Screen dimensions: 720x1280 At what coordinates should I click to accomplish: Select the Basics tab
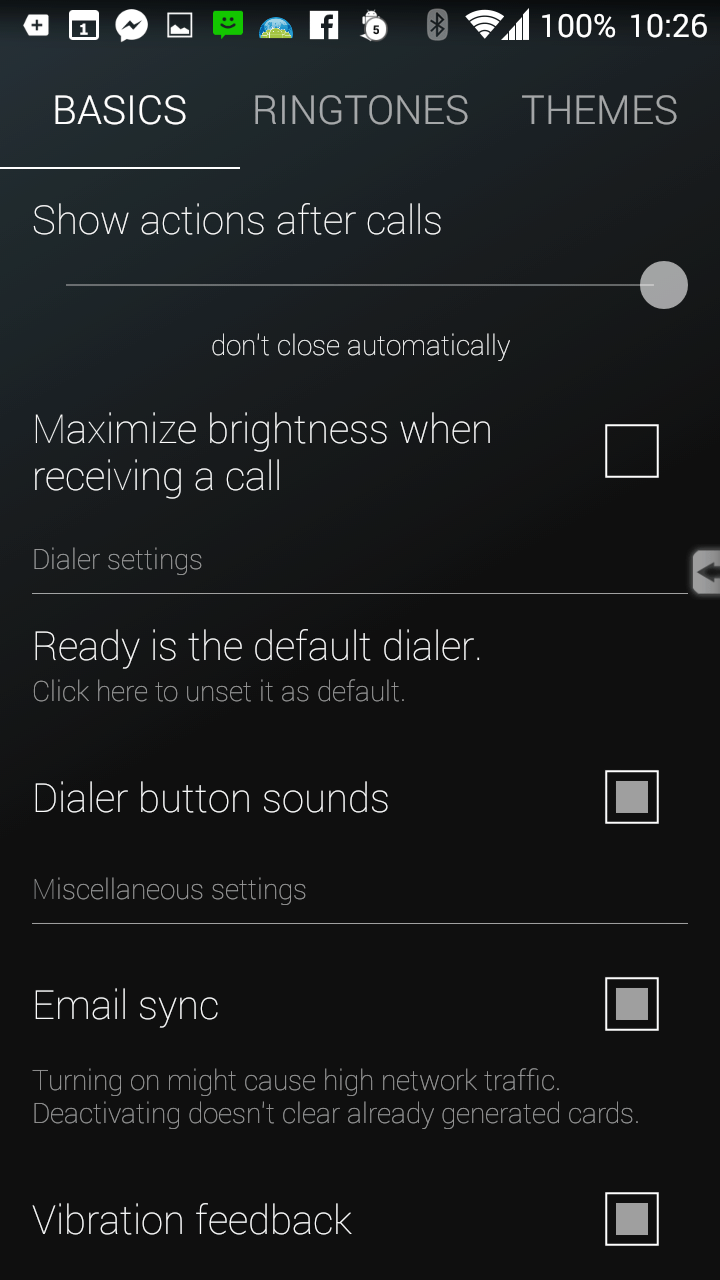coord(120,110)
